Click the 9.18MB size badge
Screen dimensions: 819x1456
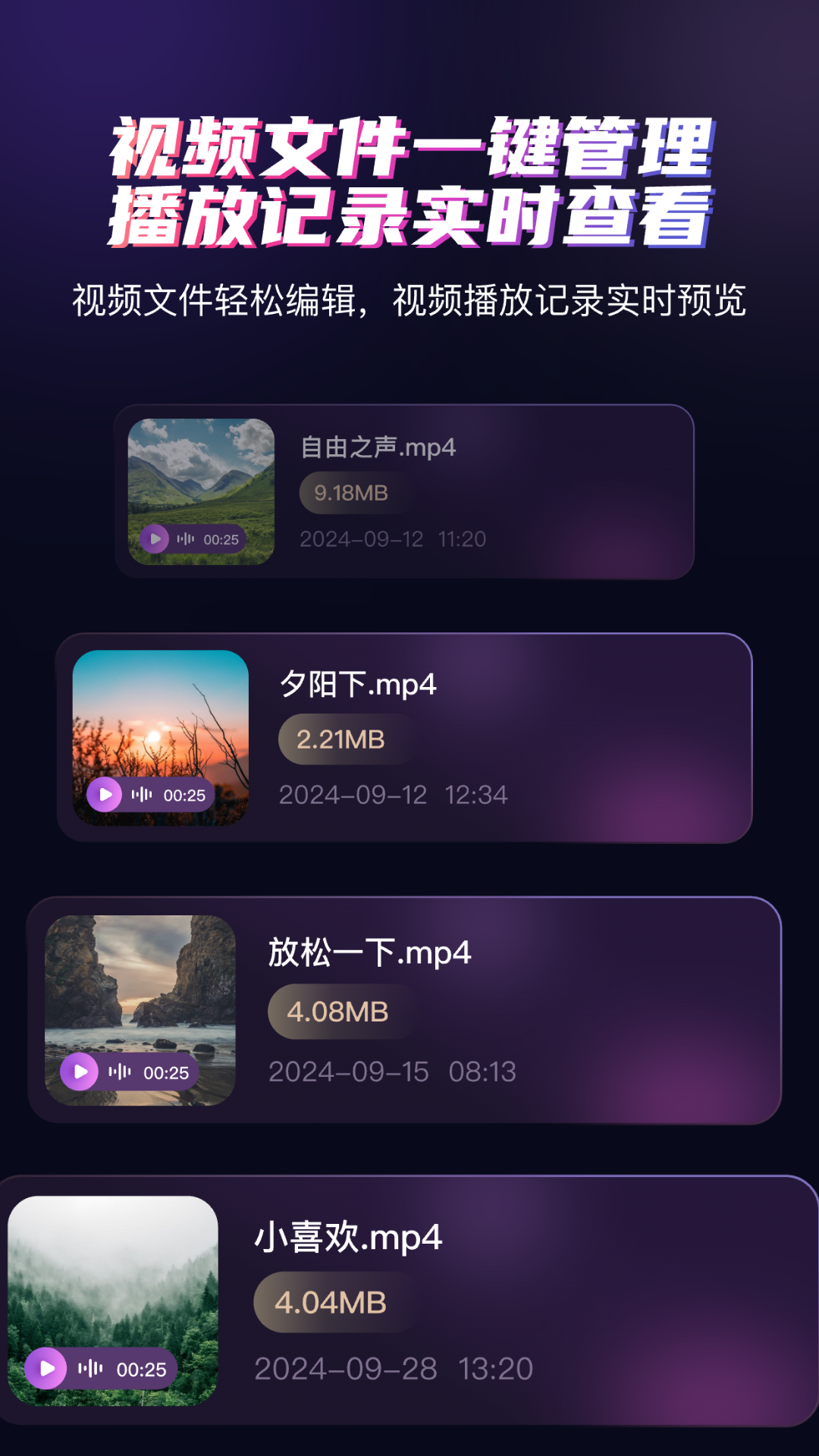click(x=353, y=492)
